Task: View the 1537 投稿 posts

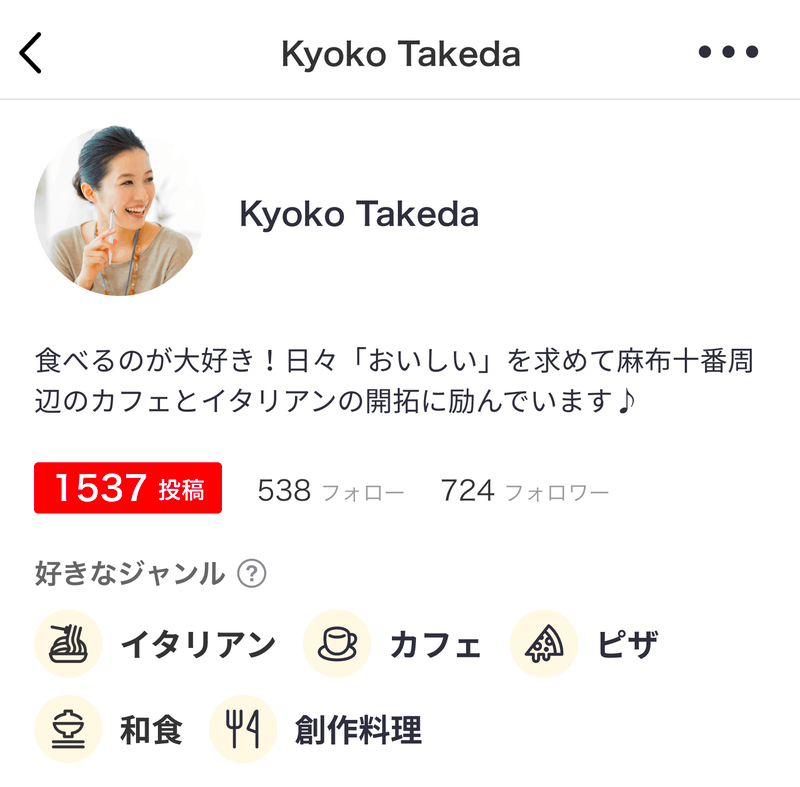Action: pos(128,489)
